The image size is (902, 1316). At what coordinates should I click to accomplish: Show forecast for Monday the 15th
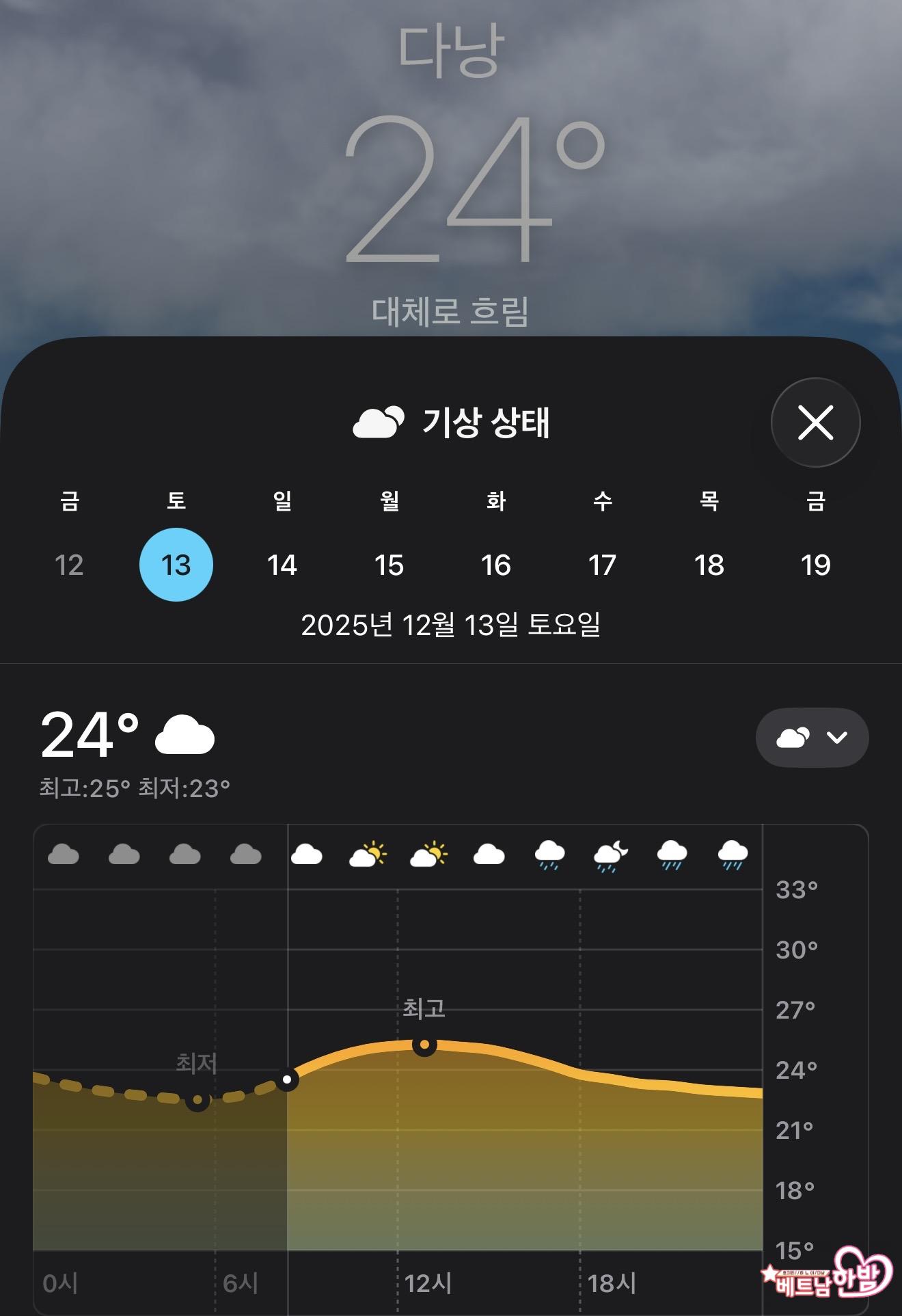389,565
